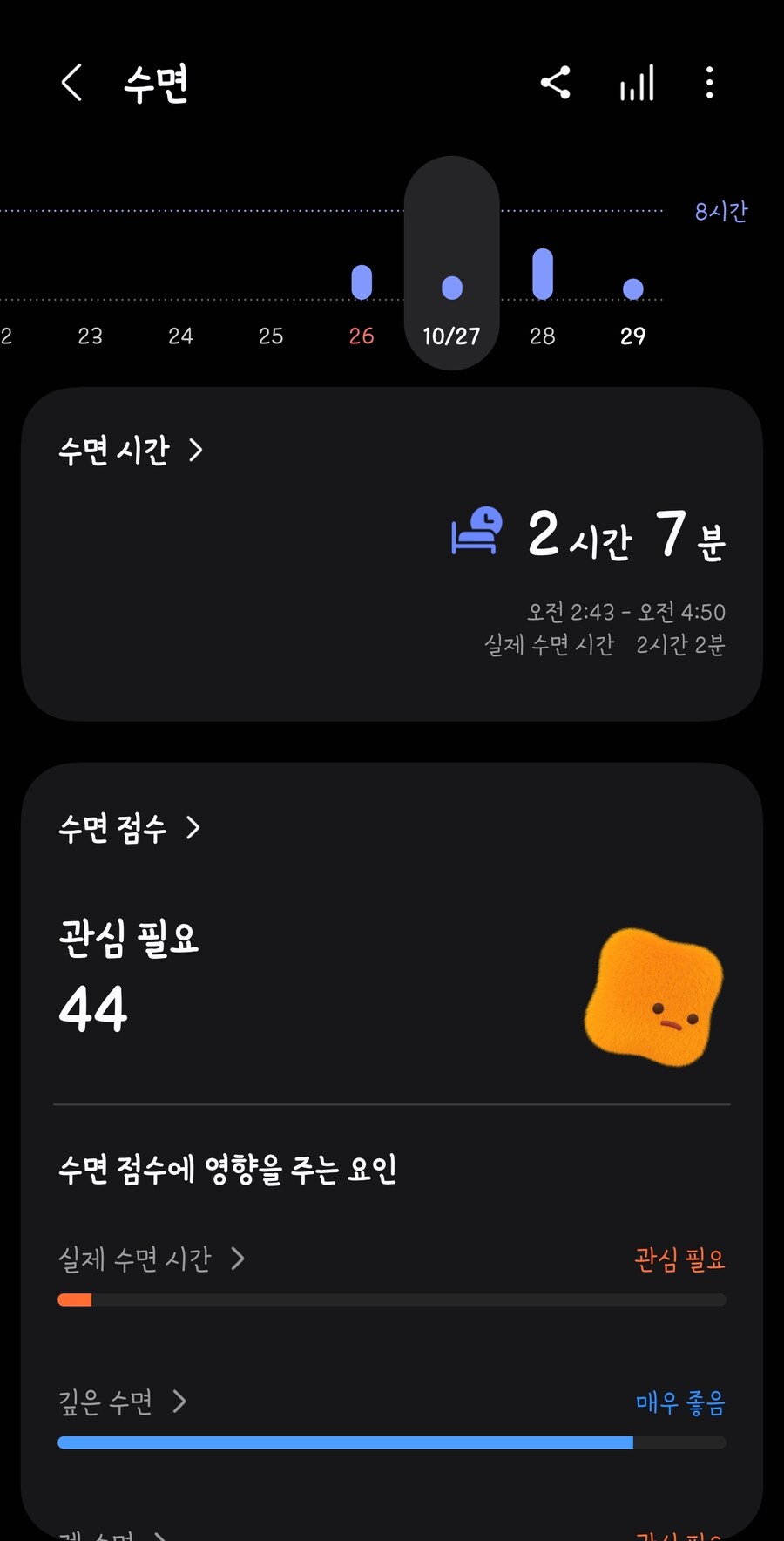Select the sleep bar for October 26
The height and width of the screenshot is (1541, 784).
pyautogui.click(x=361, y=281)
